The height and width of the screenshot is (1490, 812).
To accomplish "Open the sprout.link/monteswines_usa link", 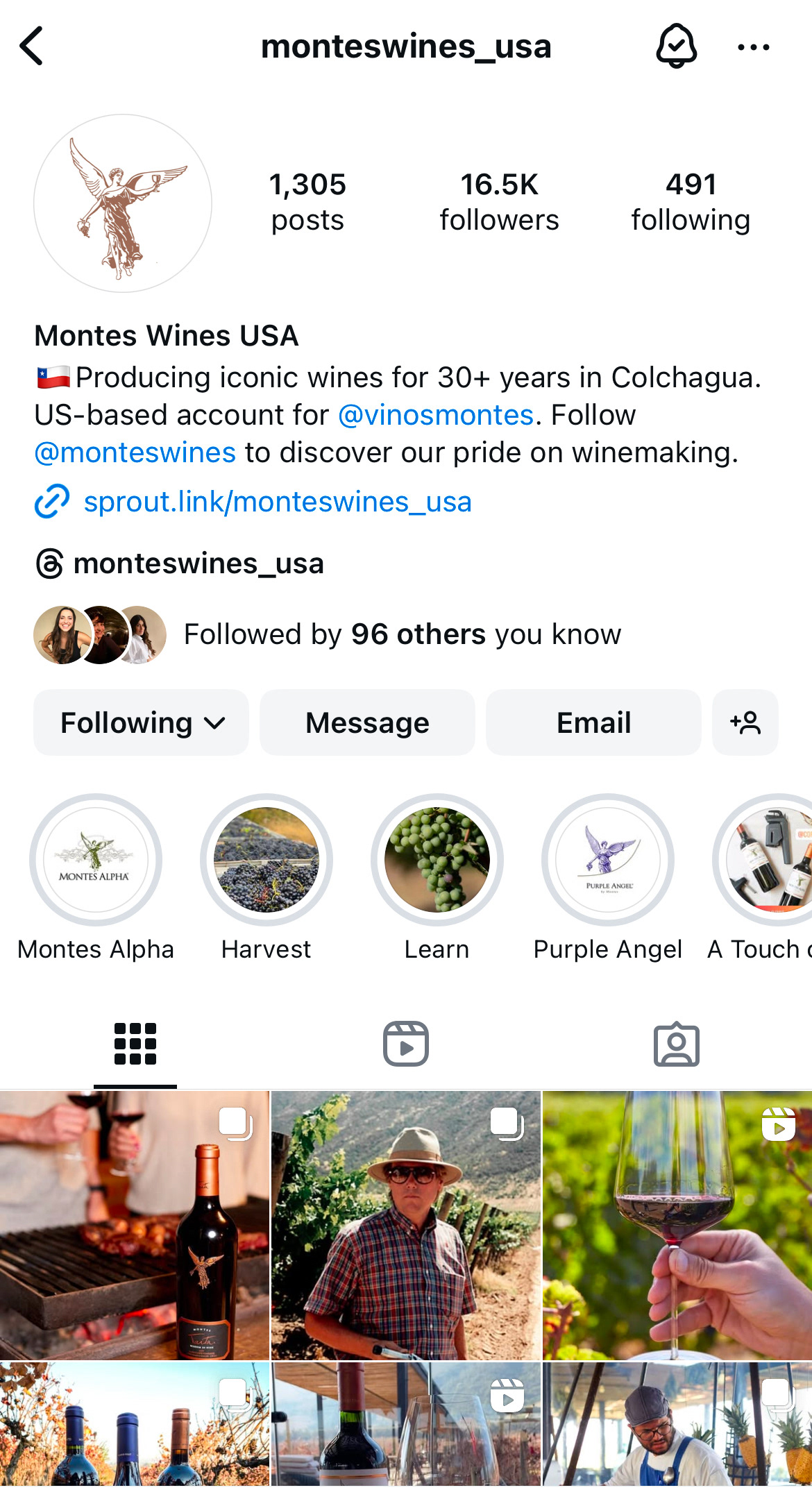I will click(x=277, y=502).
